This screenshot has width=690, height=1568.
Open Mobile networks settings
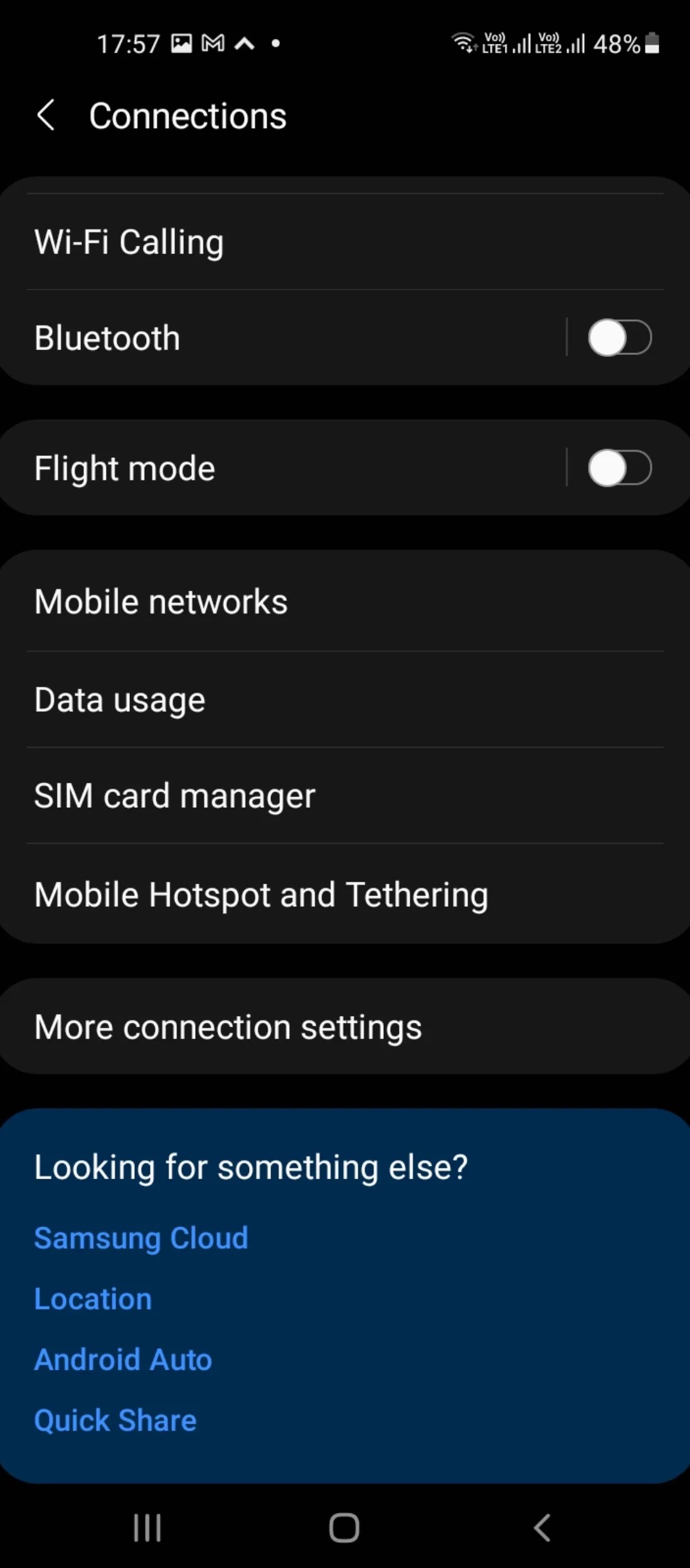161,600
